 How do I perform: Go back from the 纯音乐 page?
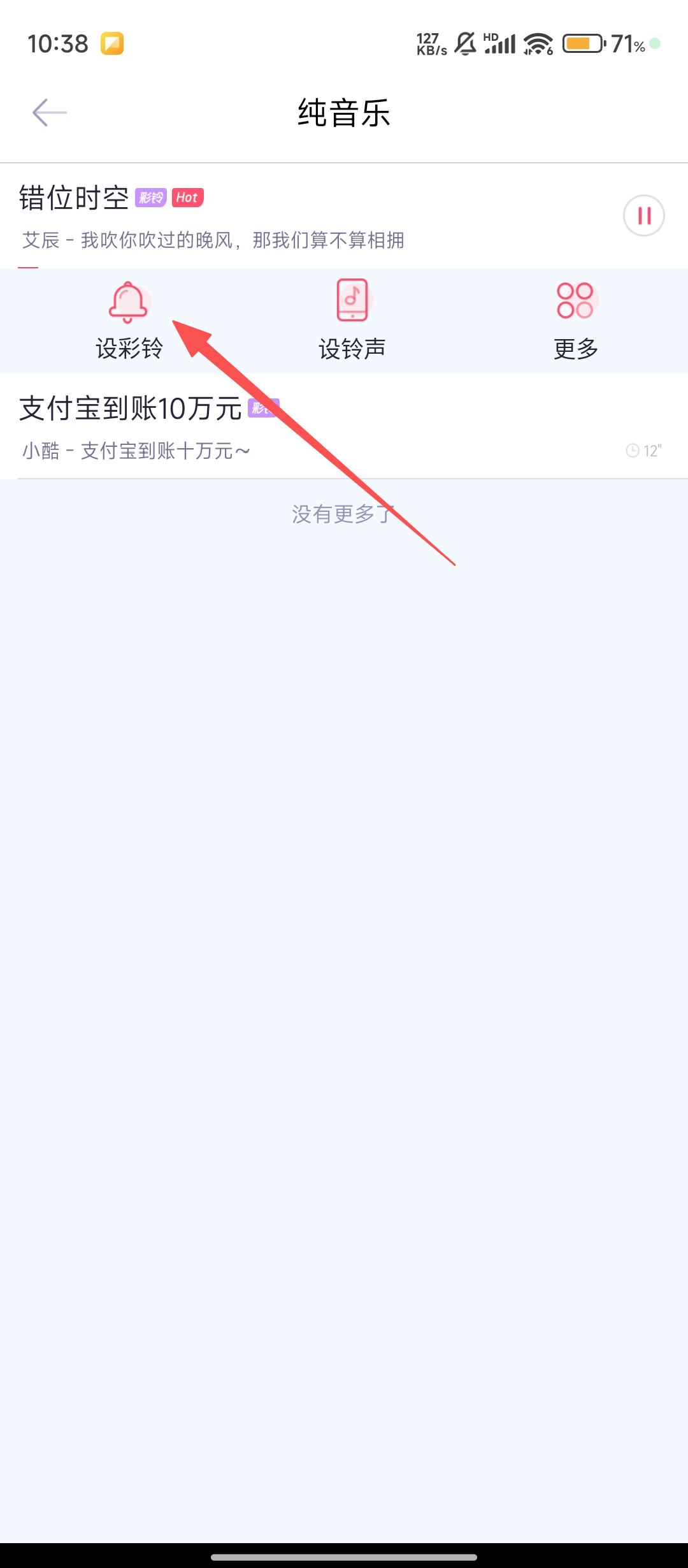[50, 113]
